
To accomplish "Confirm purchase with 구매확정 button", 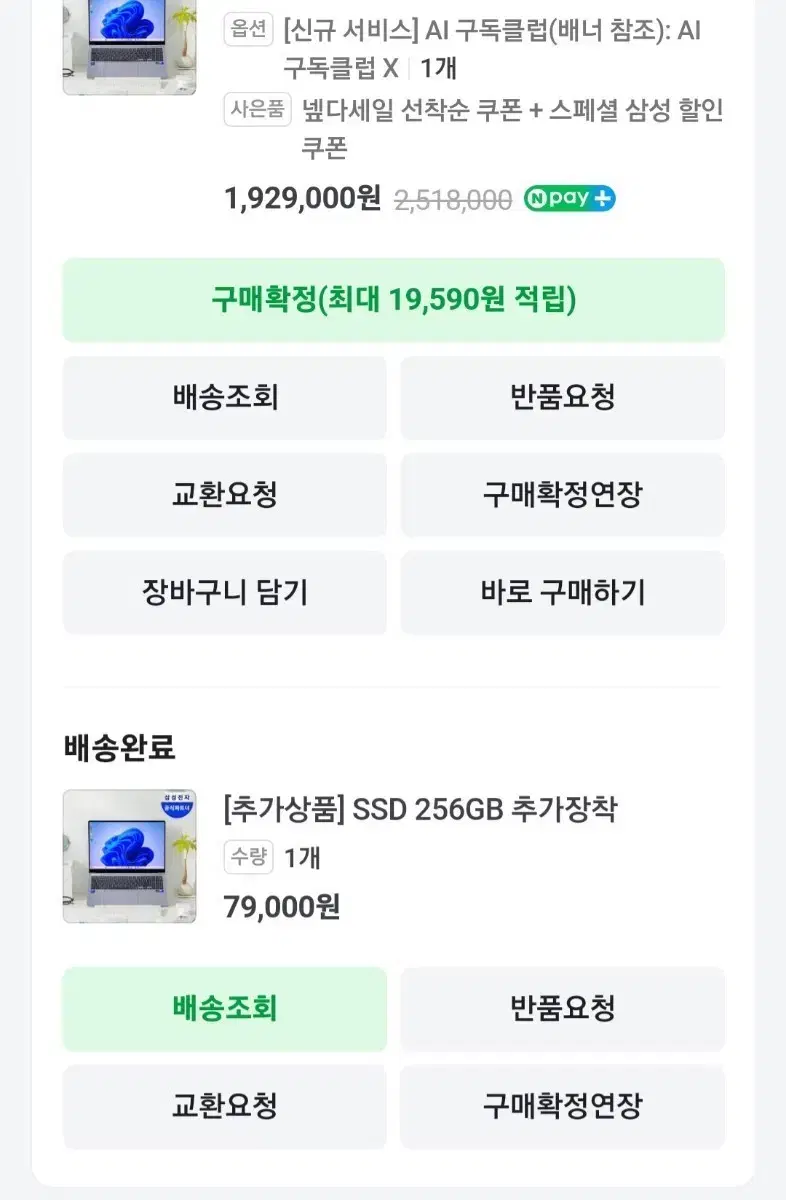I will pos(393,299).
